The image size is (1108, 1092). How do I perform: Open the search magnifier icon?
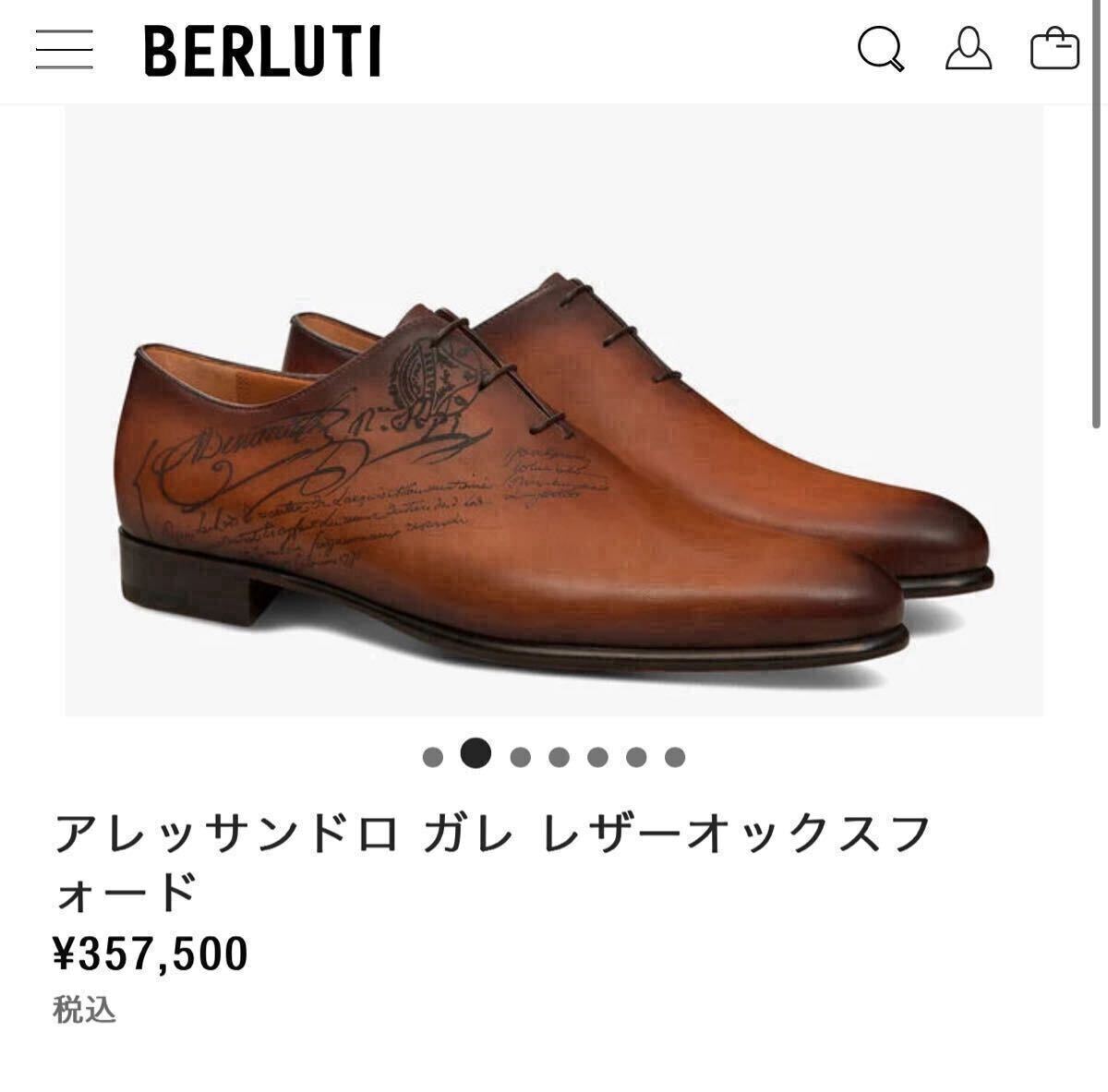[x=880, y=49]
